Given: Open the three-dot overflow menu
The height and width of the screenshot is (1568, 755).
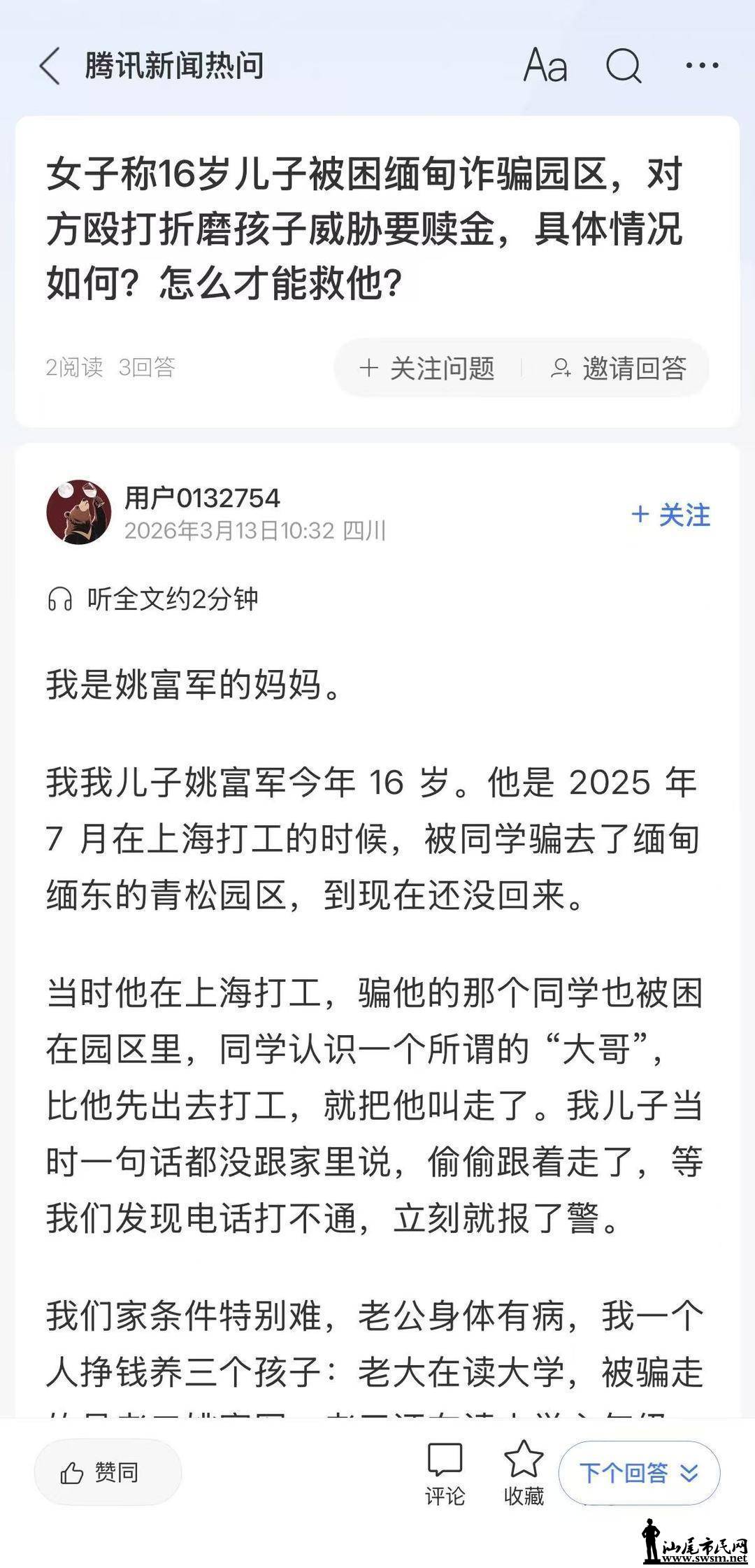Looking at the screenshot, I should 702,66.
